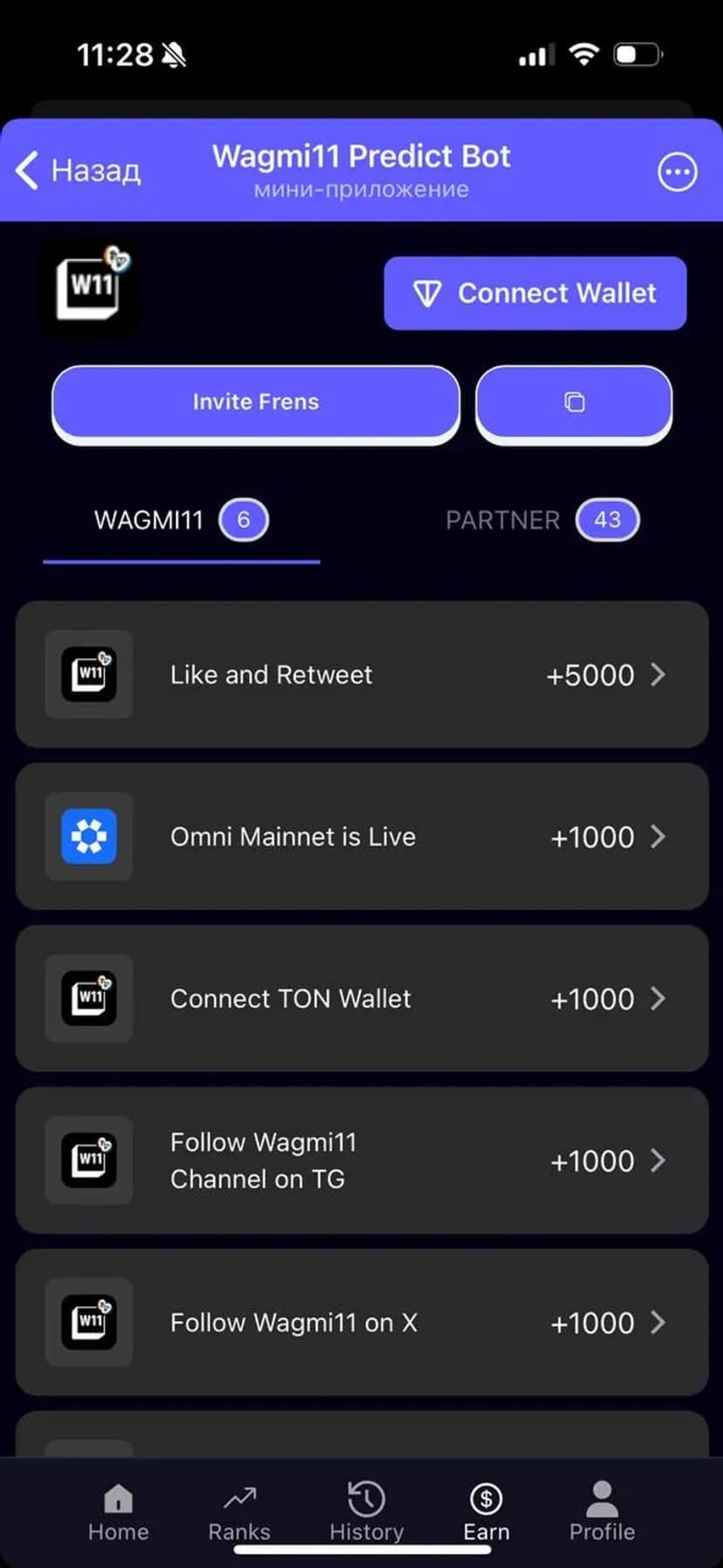Open the three-dot options menu
Screen dimensions: 723x1568
click(677, 172)
